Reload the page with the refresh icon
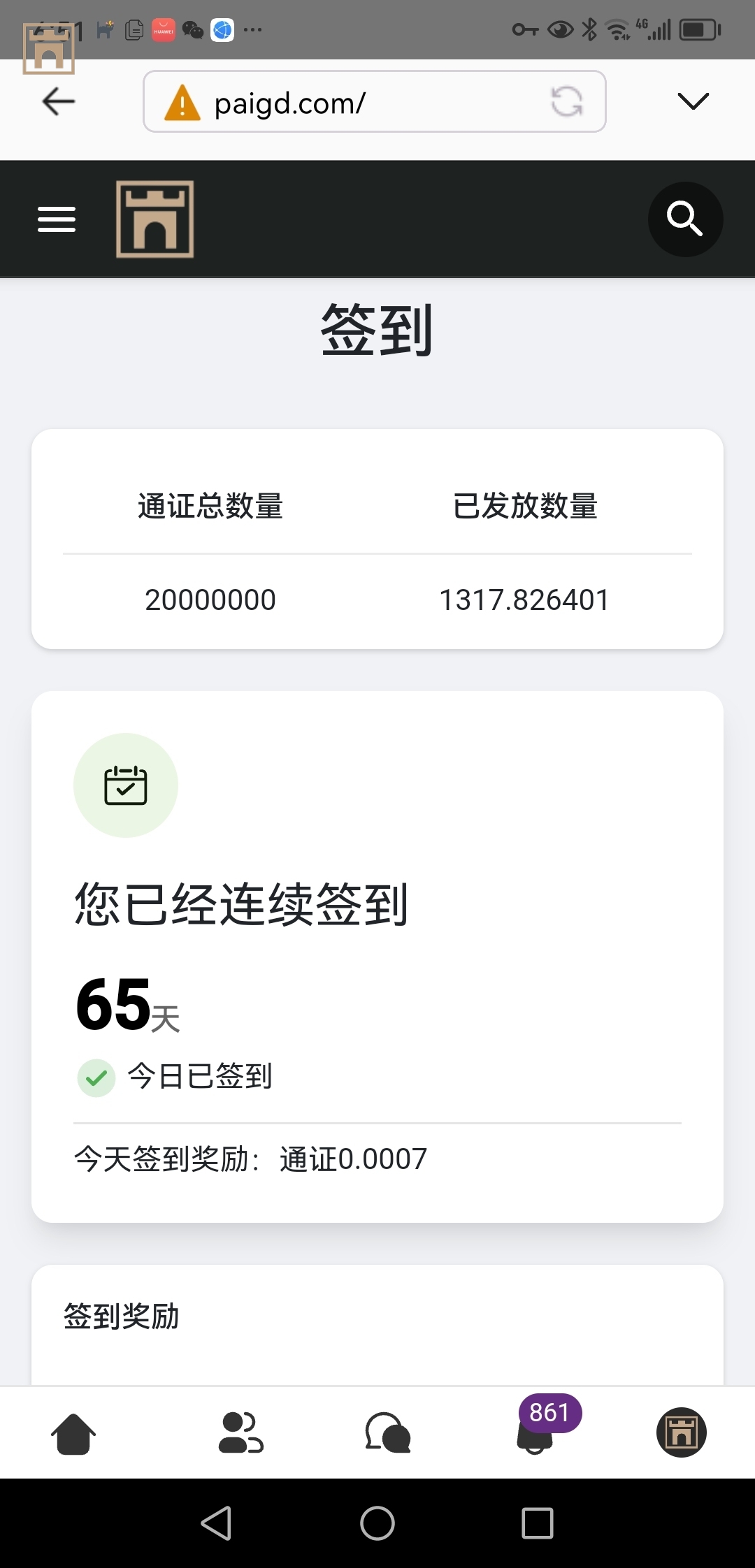 [x=566, y=102]
